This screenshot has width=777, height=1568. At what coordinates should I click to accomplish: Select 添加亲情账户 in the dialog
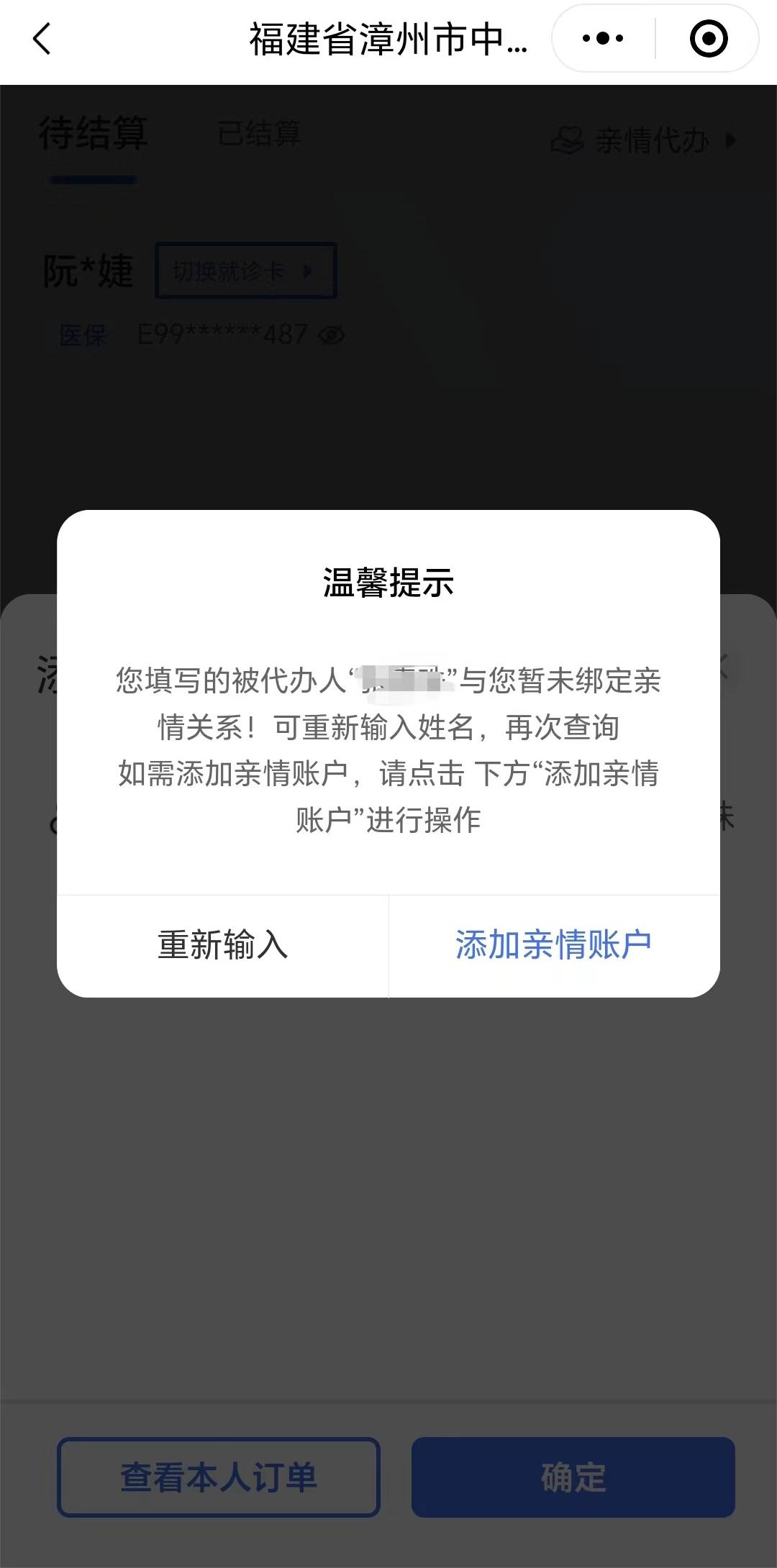[553, 945]
